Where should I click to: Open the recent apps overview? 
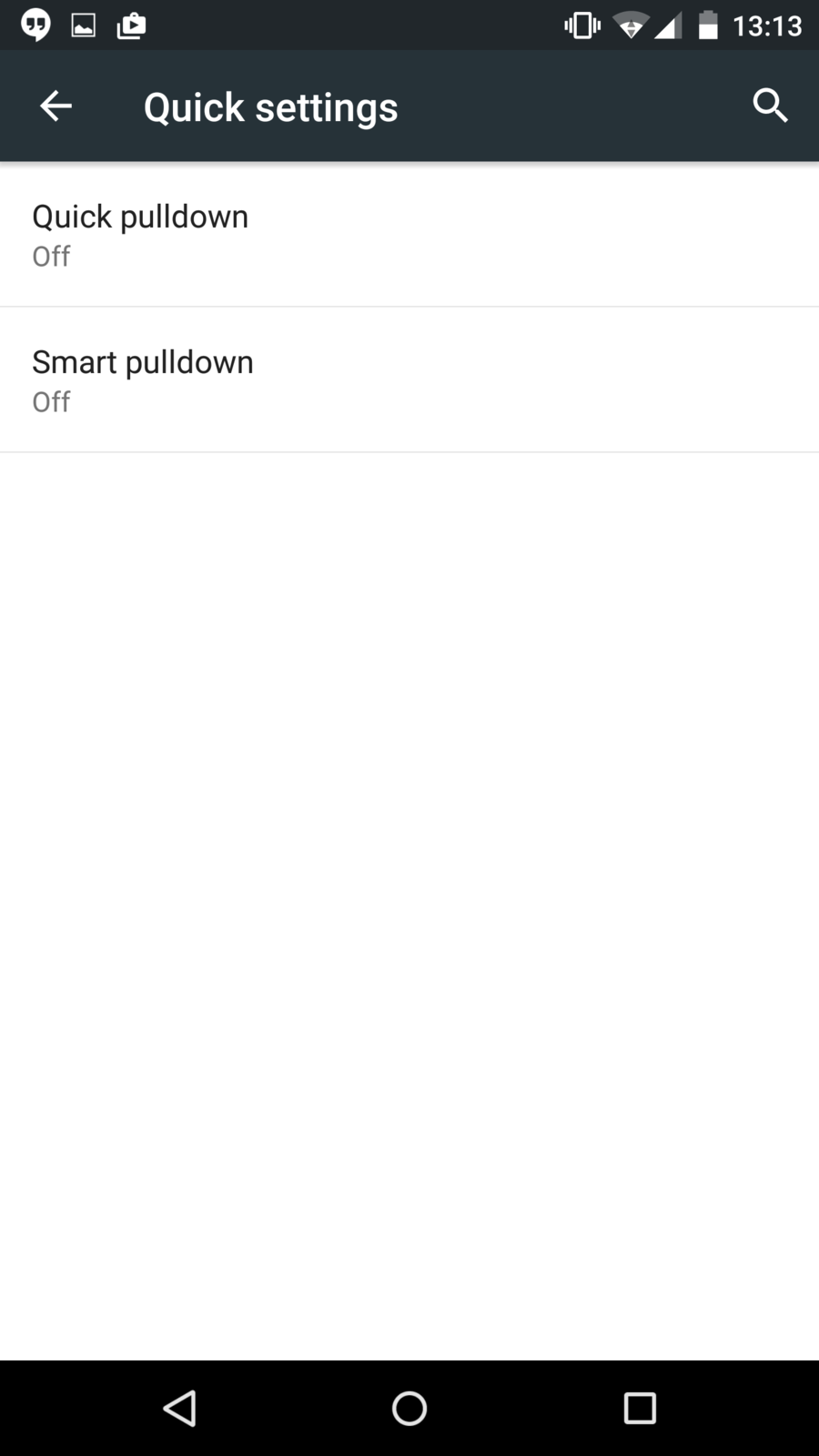point(640,1408)
